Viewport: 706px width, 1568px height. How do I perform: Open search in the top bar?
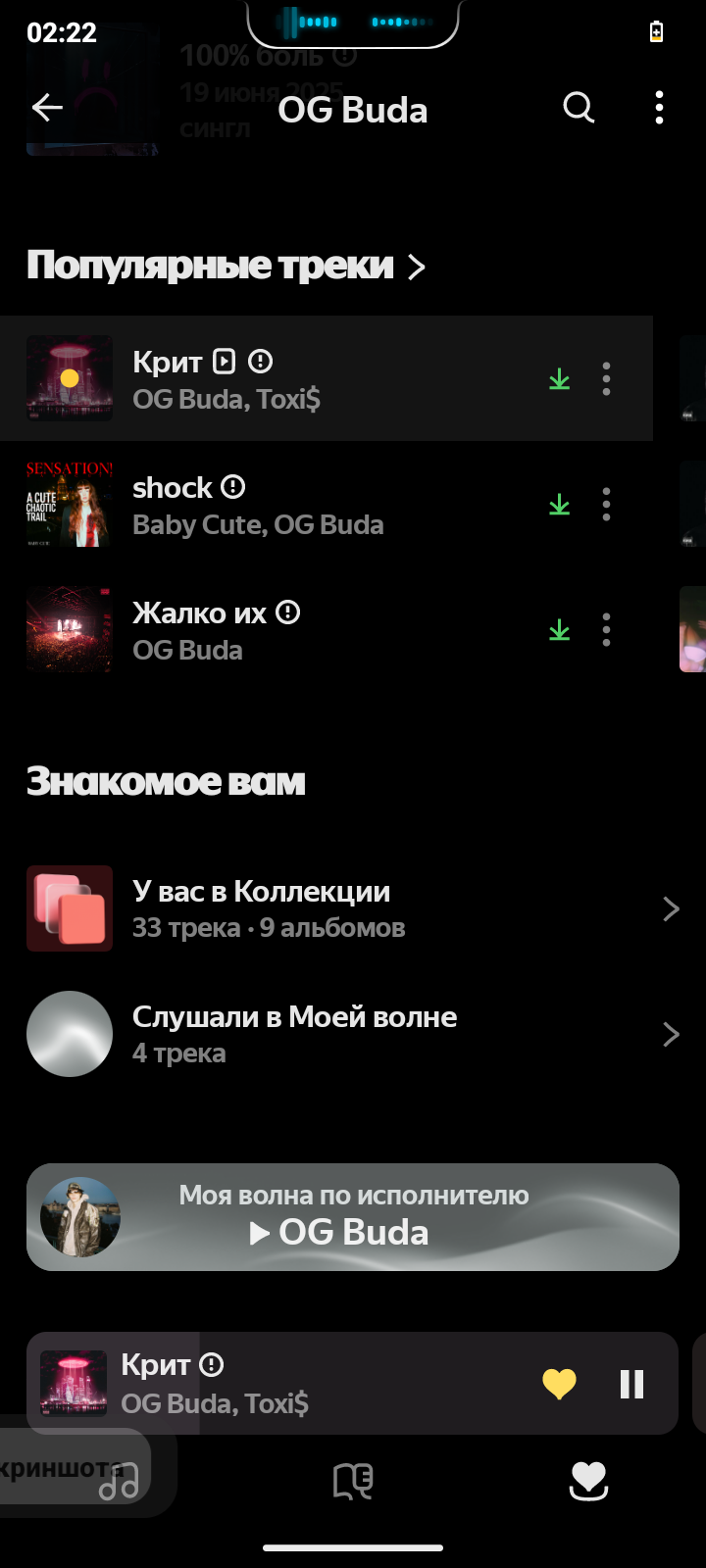tap(579, 108)
